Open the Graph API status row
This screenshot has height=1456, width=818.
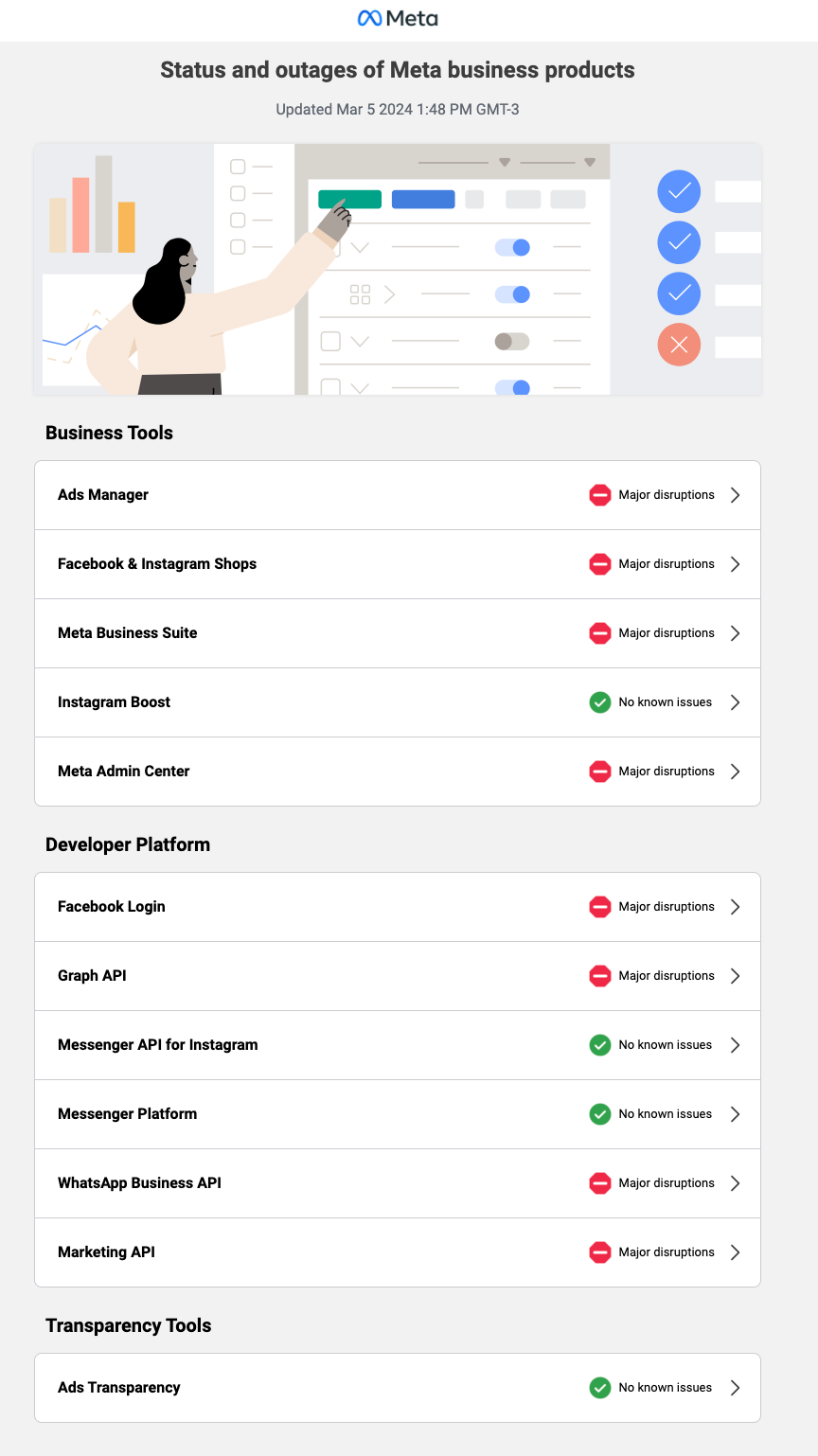click(x=398, y=976)
